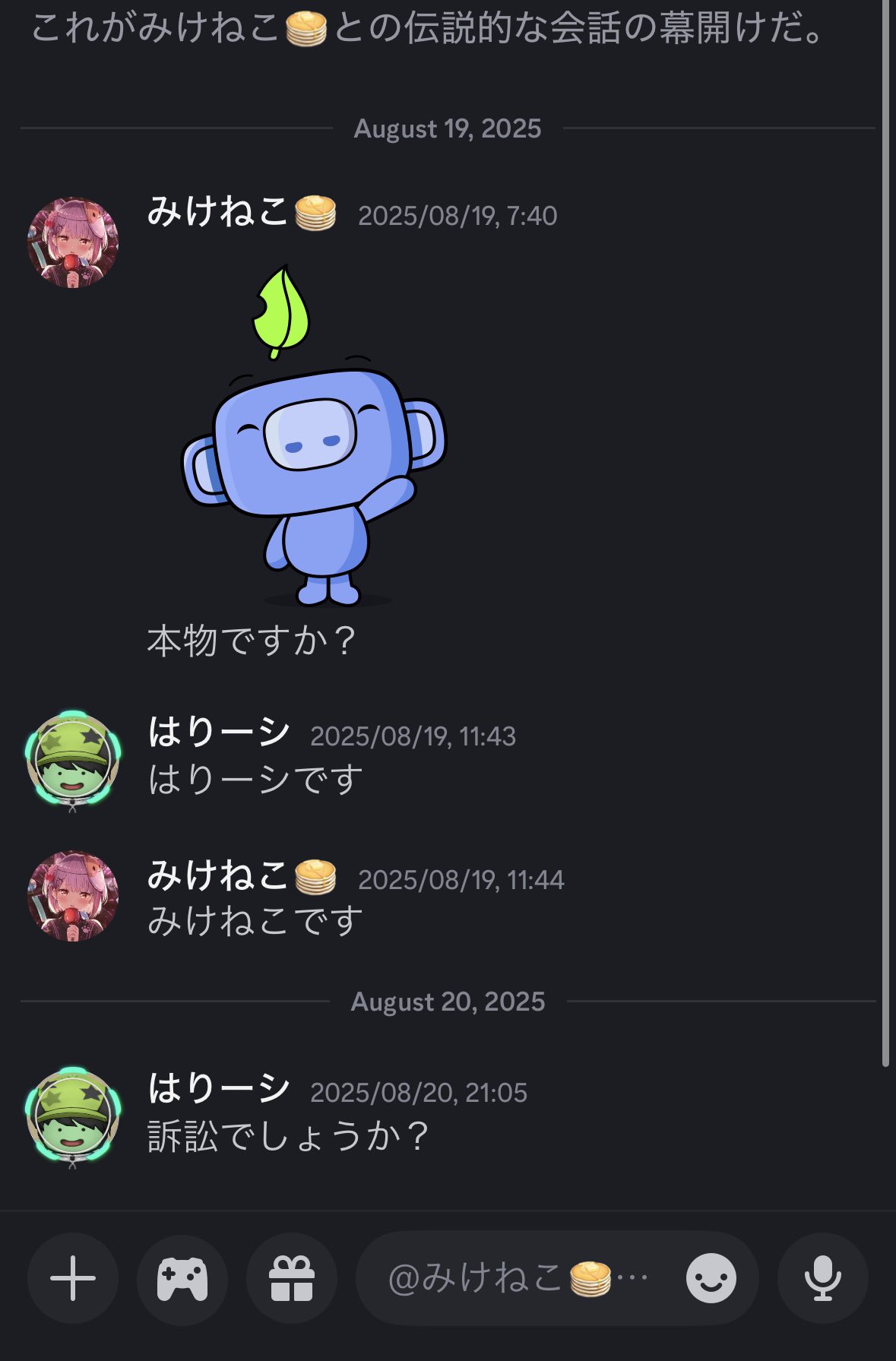Tap はりーシ's username on the 21:05 message
896x1361 pixels.
point(219,1087)
